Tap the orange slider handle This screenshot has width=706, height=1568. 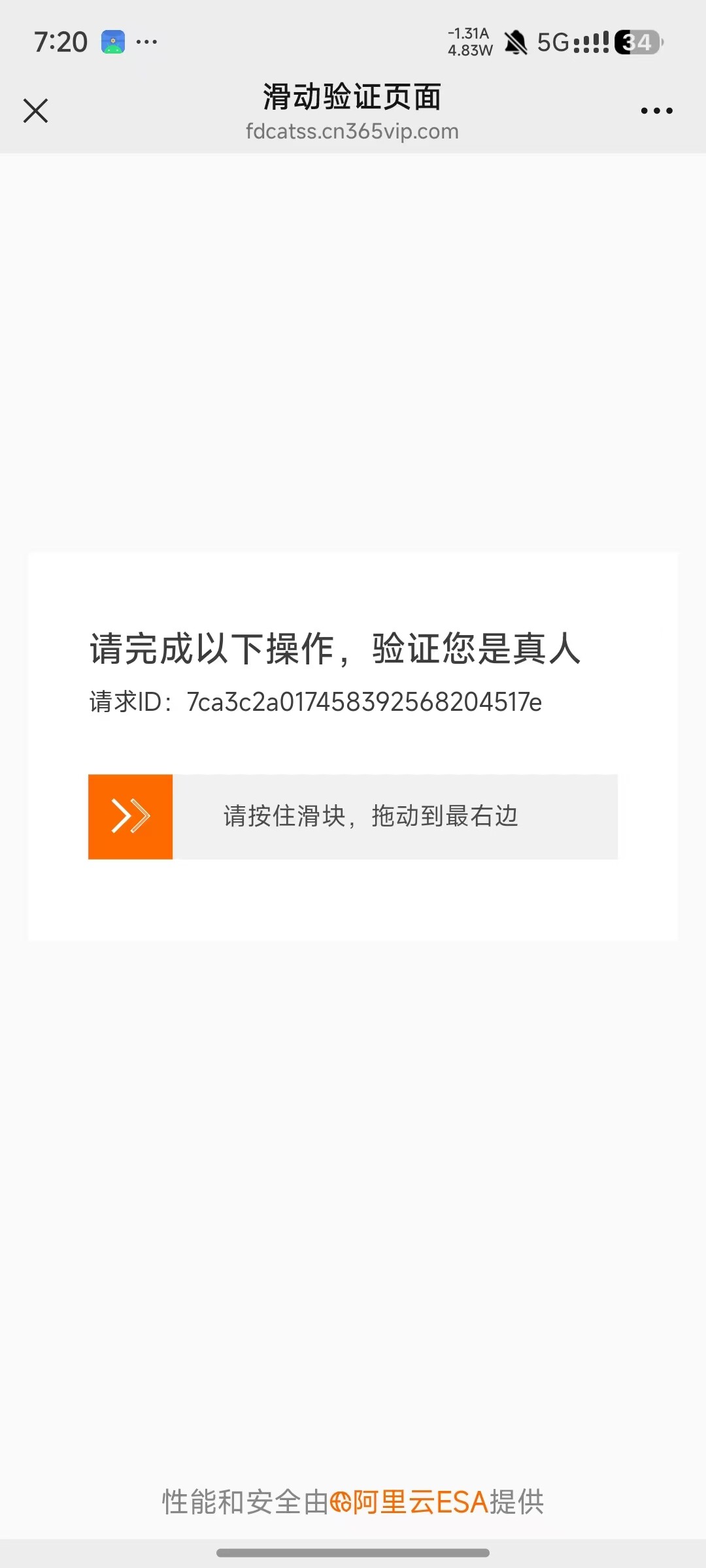(x=131, y=817)
